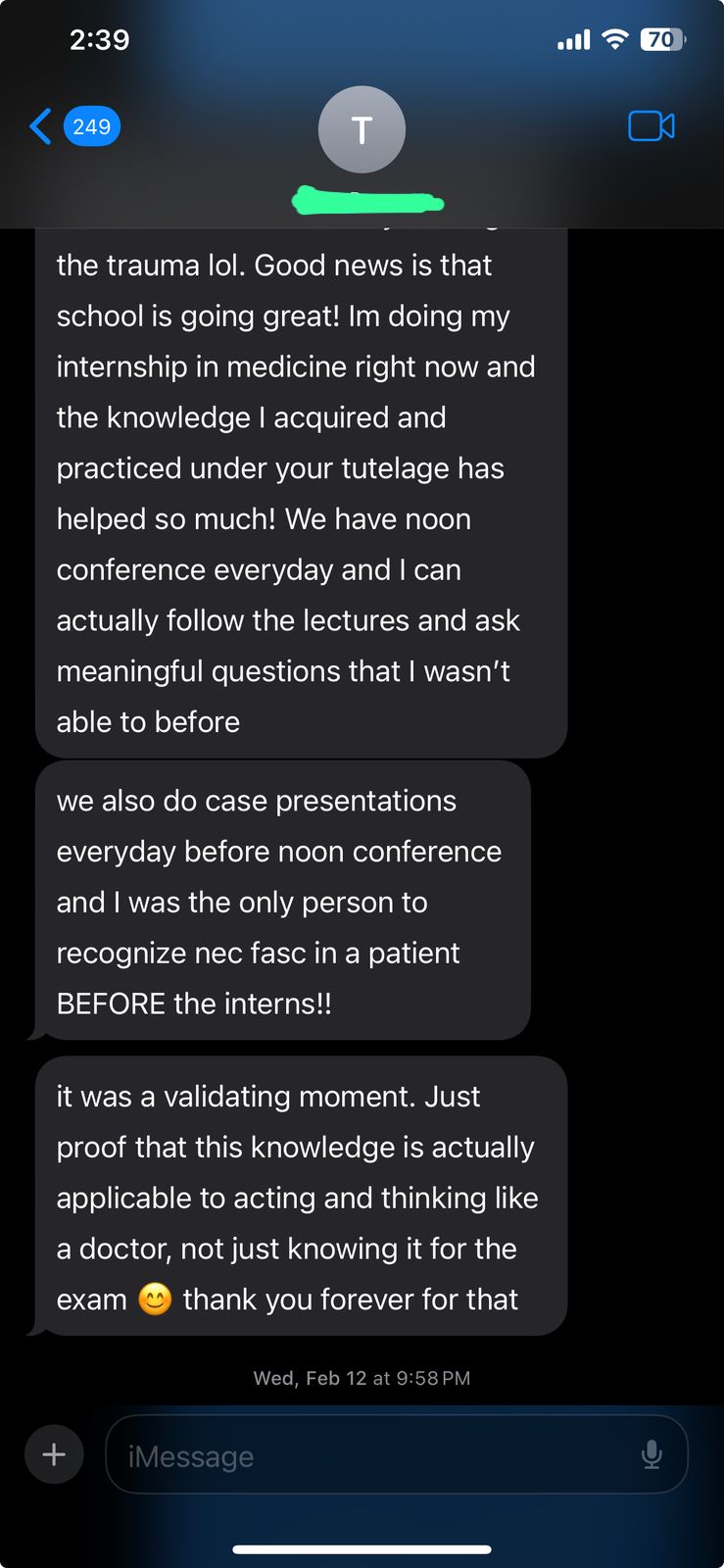Start voice dictation with the microphone
Screen dimensions: 724x1568
(x=652, y=1455)
